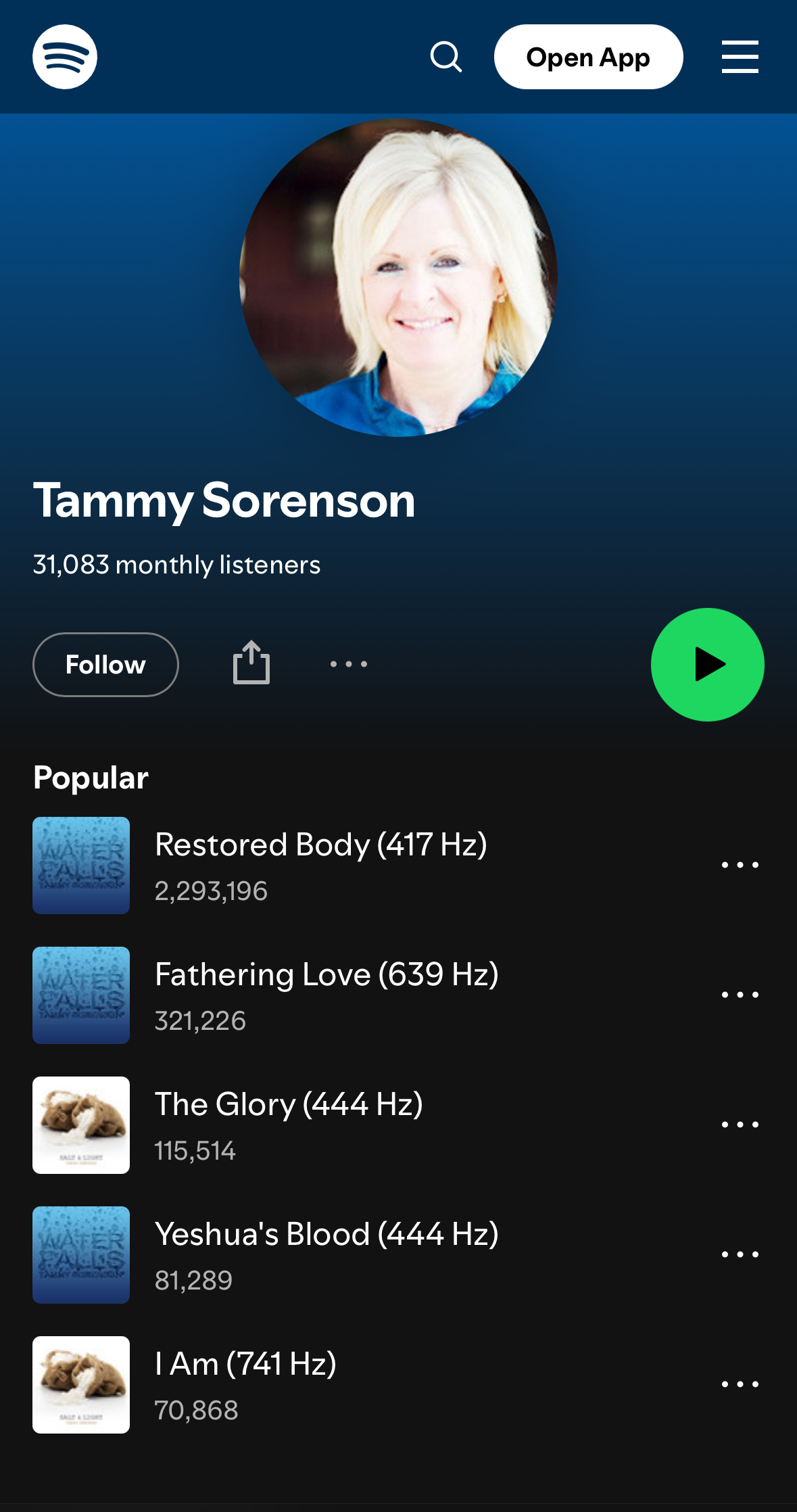The height and width of the screenshot is (1512, 797).
Task: Go to Spotify home via logo
Action: coord(65,57)
